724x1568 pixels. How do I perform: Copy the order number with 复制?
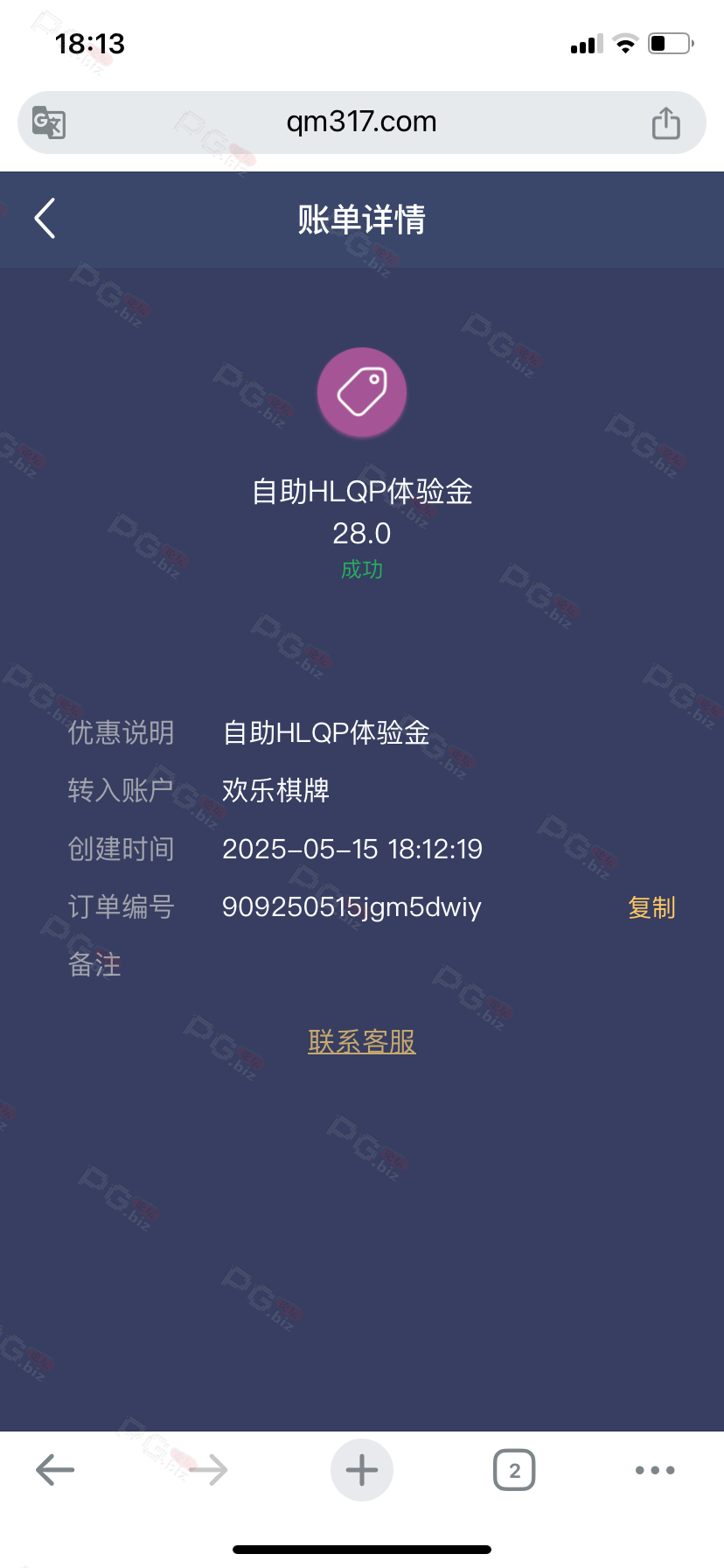coord(651,907)
